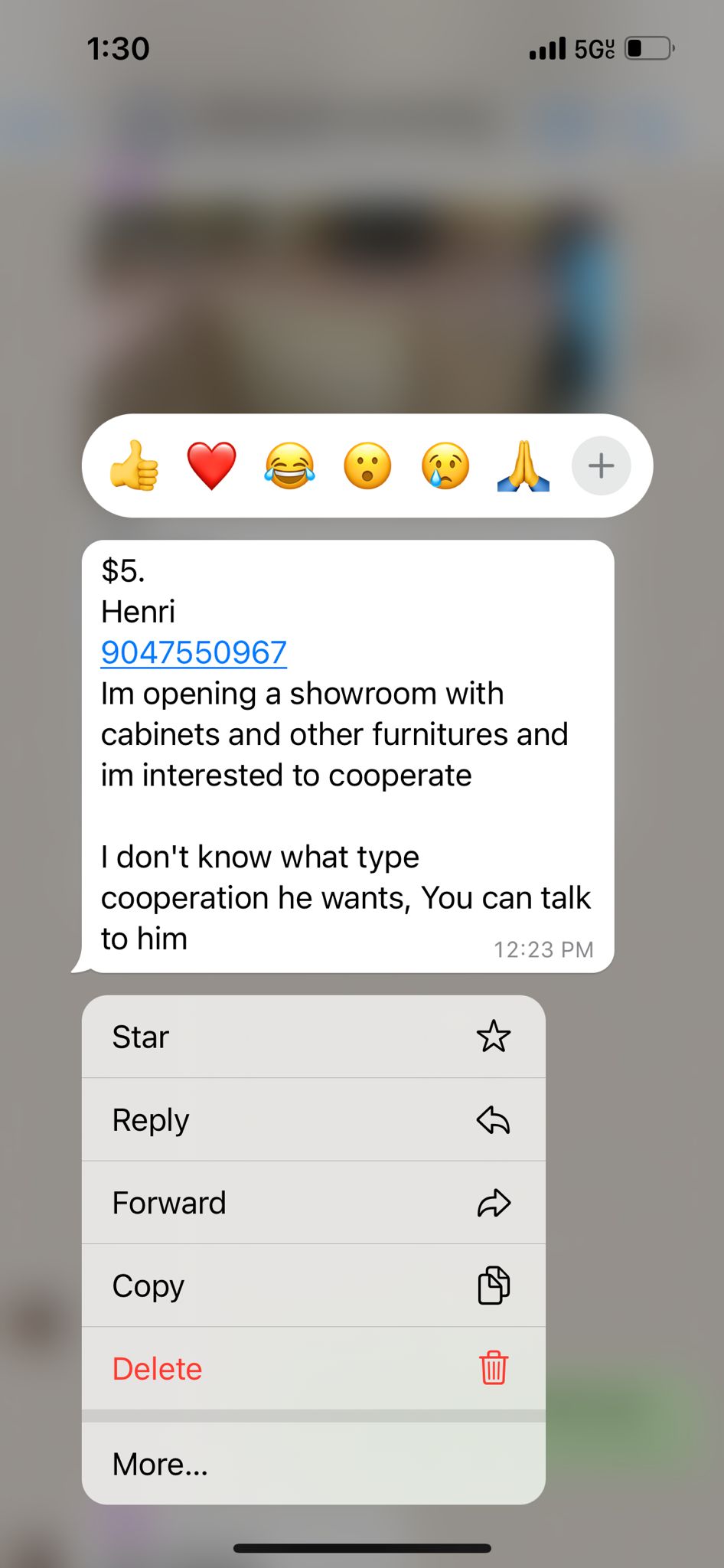
Task: Forward the message
Action: (314, 1203)
